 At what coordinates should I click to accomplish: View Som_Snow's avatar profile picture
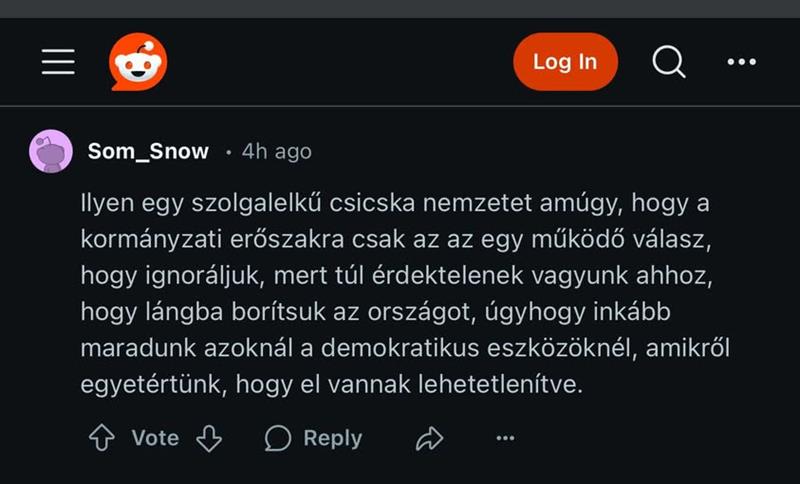(x=51, y=151)
